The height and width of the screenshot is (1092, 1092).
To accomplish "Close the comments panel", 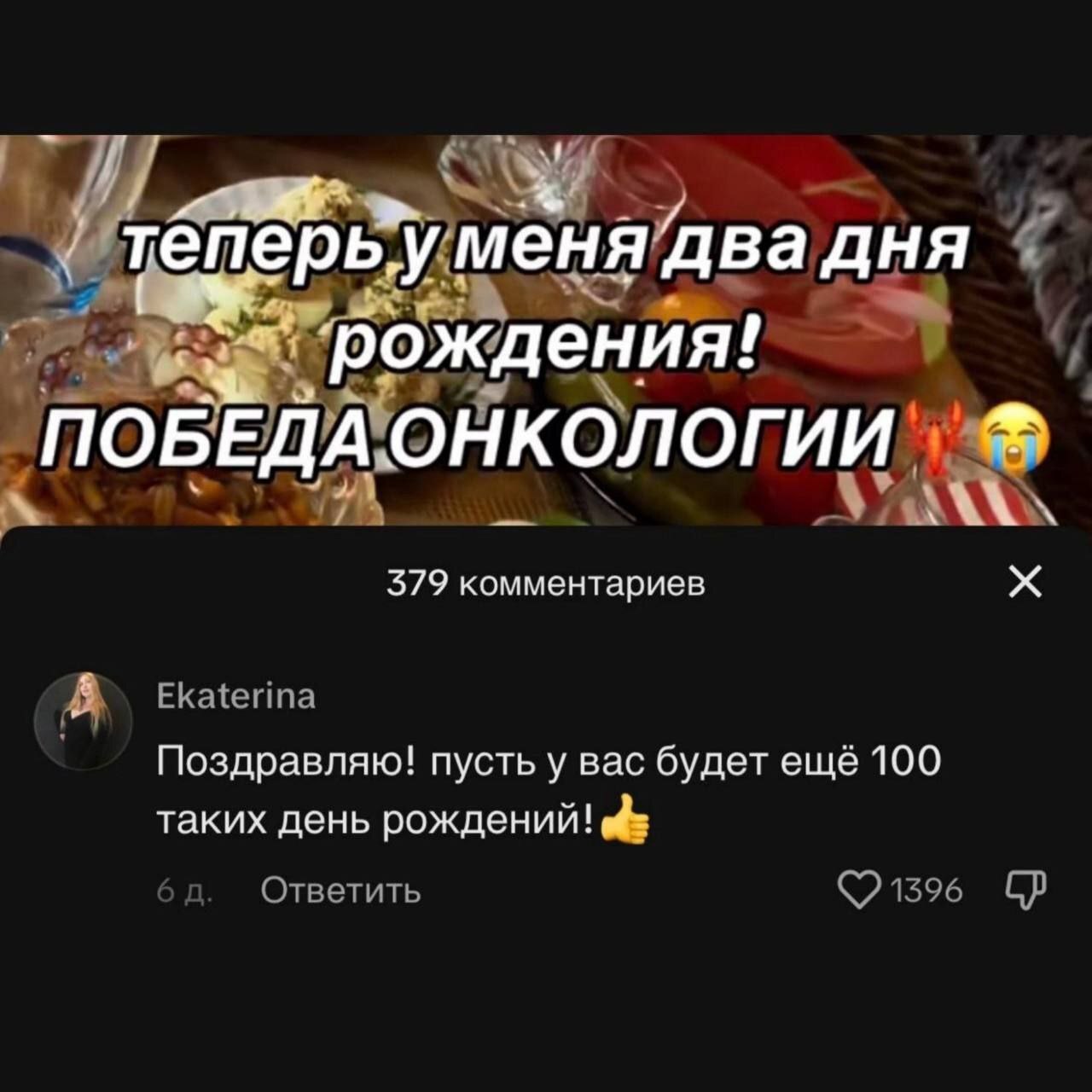I will click(1025, 584).
